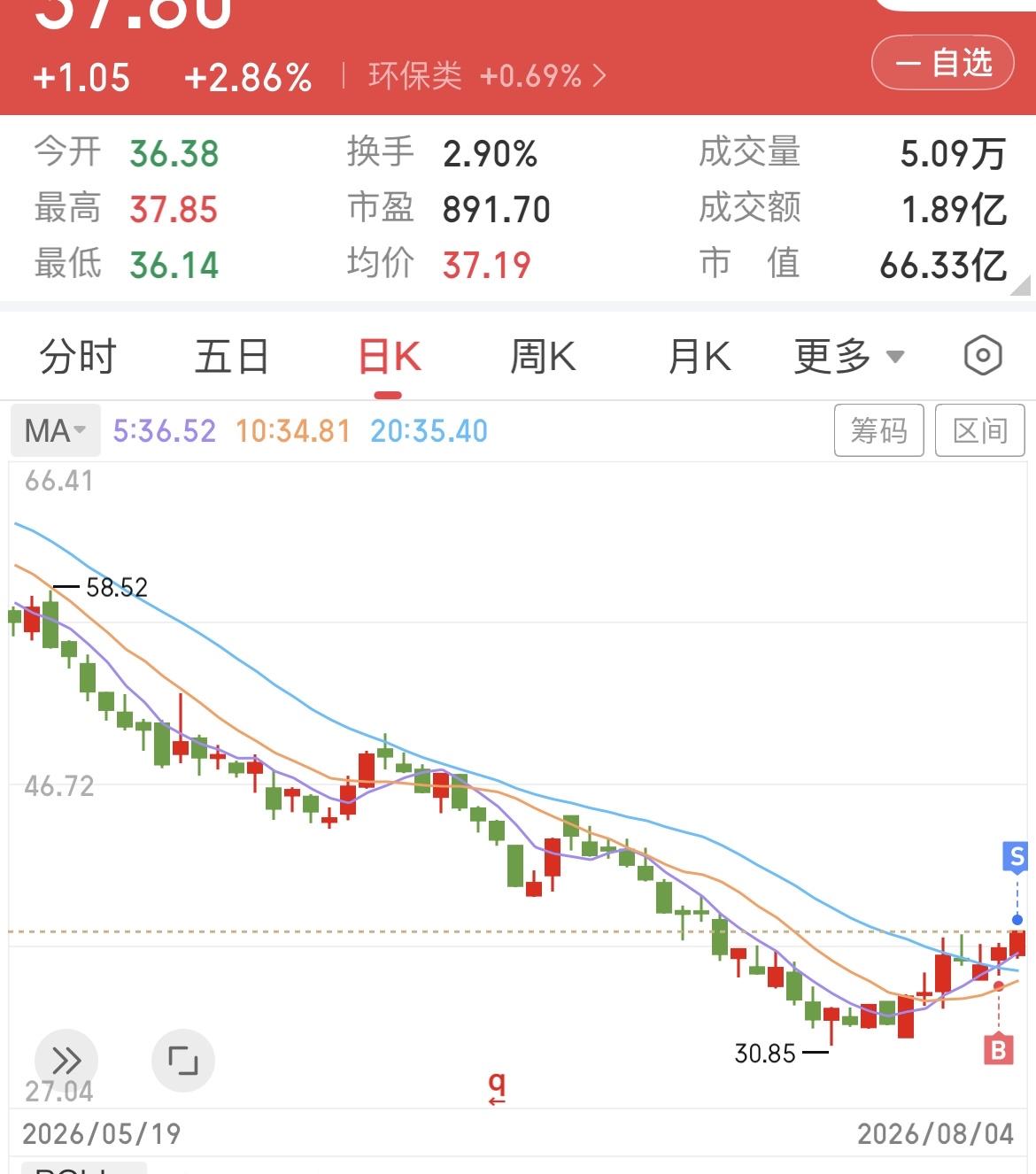Switch to the 周K chart tab
This screenshot has width=1036, height=1174.
tap(543, 357)
